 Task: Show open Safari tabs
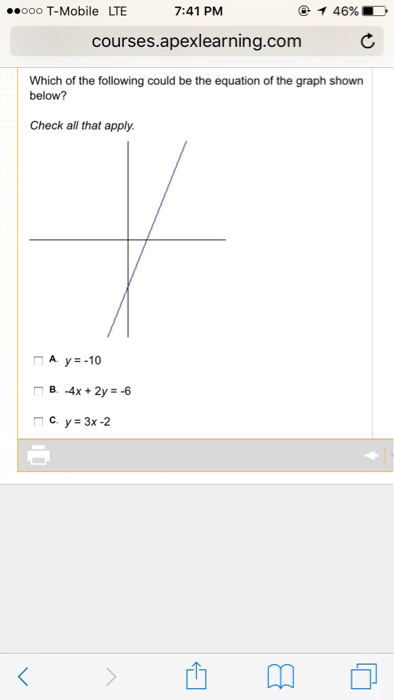click(x=364, y=676)
